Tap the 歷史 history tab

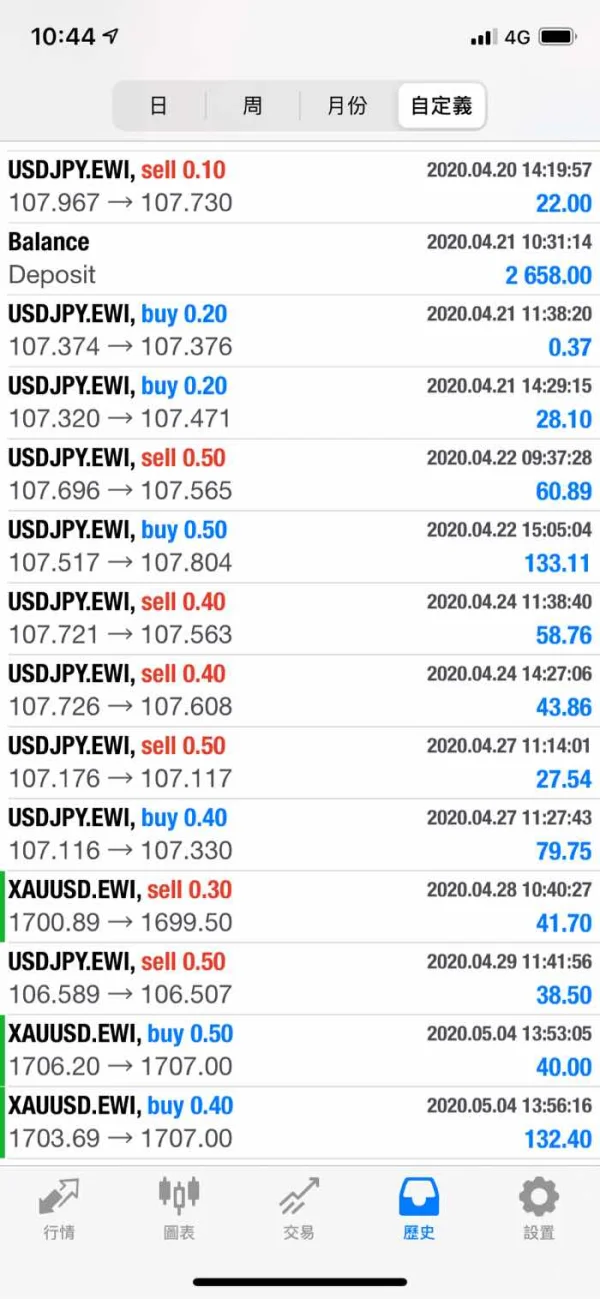(419, 1208)
